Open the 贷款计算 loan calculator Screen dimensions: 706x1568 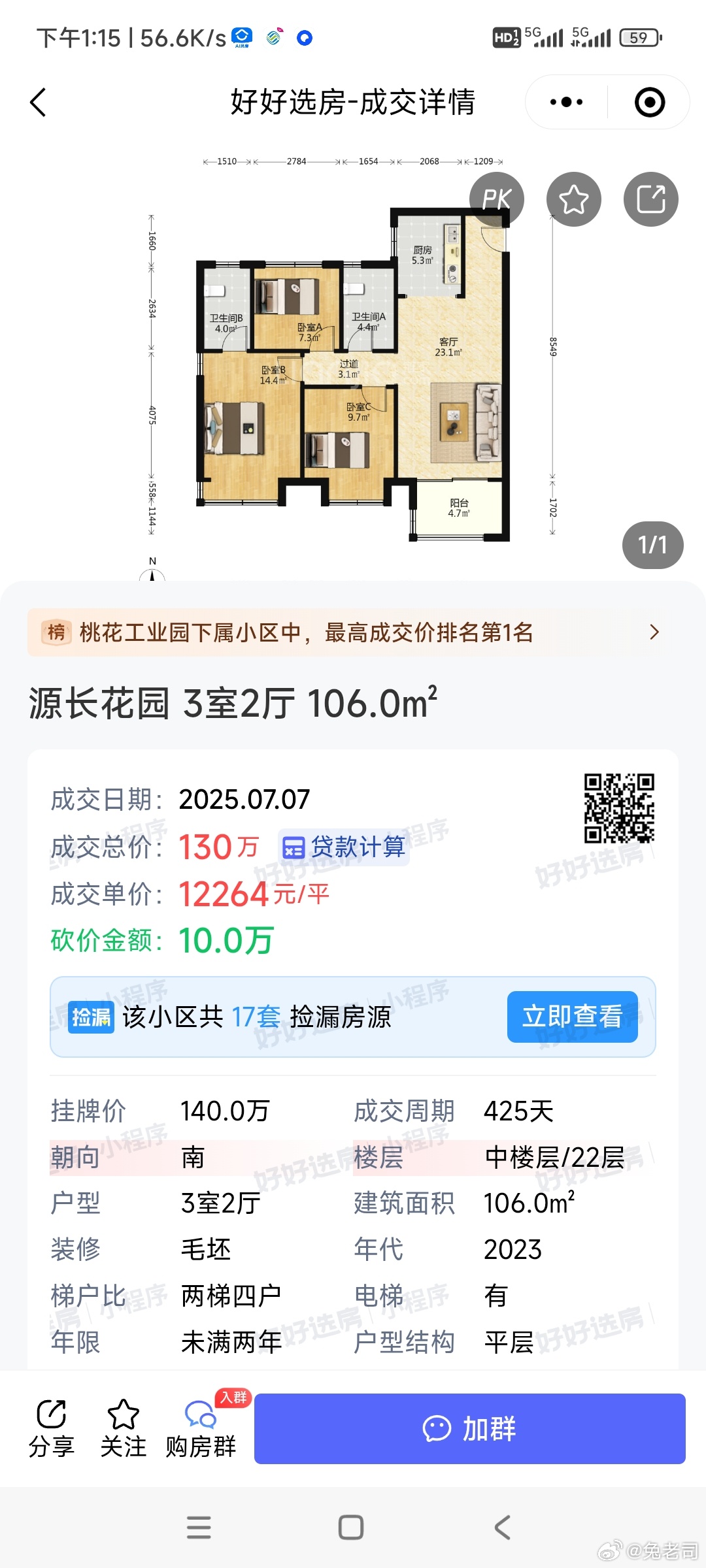click(x=344, y=847)
